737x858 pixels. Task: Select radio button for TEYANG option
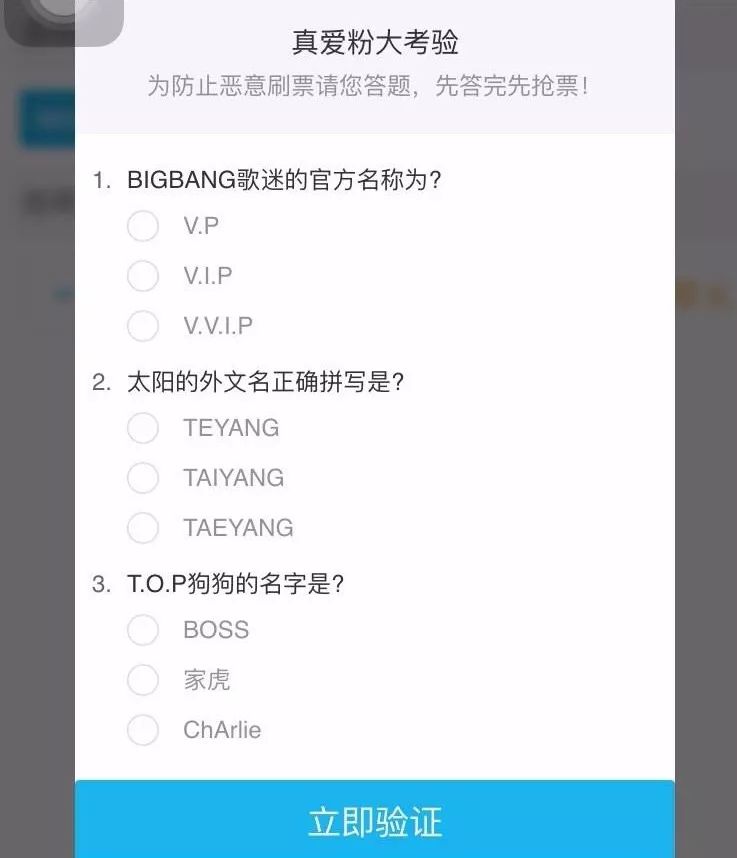pyautogui.click(x=143, y=428)
